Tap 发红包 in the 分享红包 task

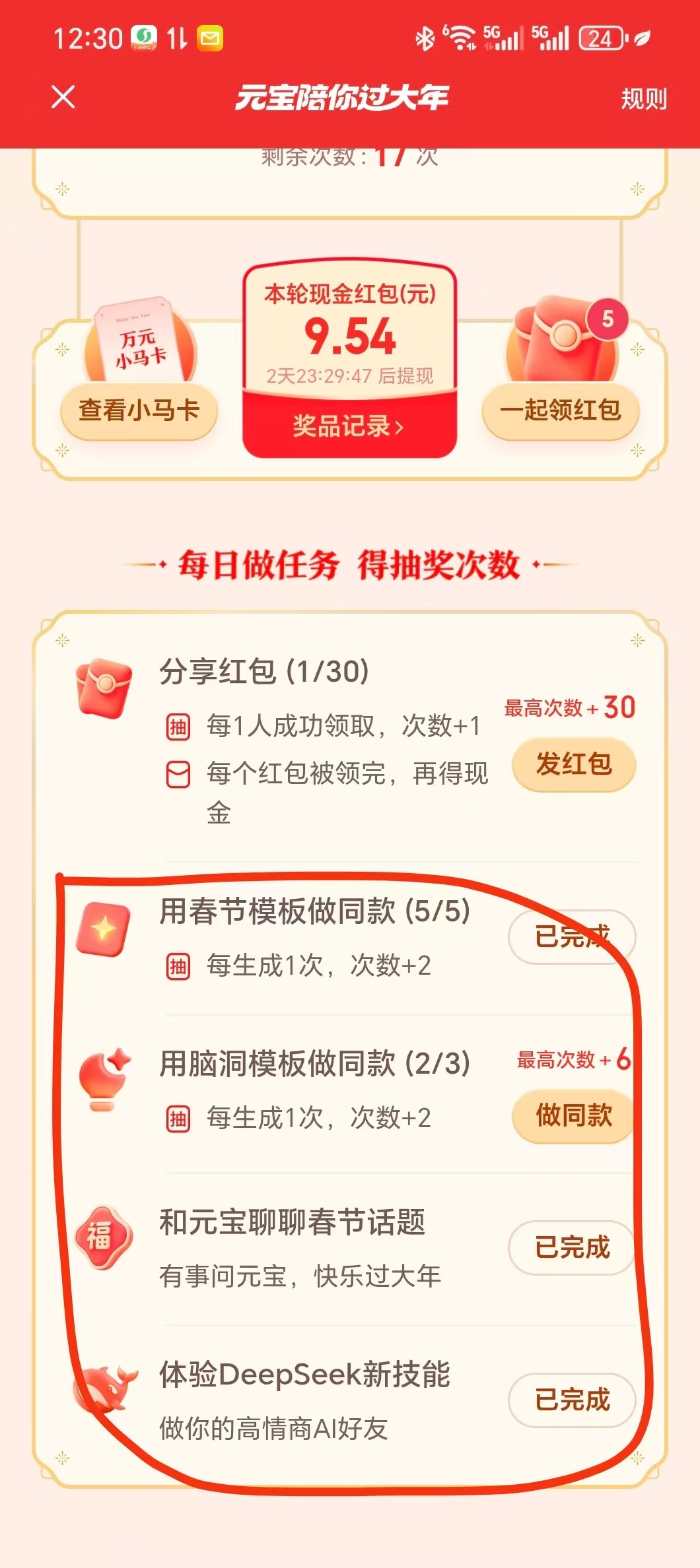pyautogui.click(x=573, y=764)
